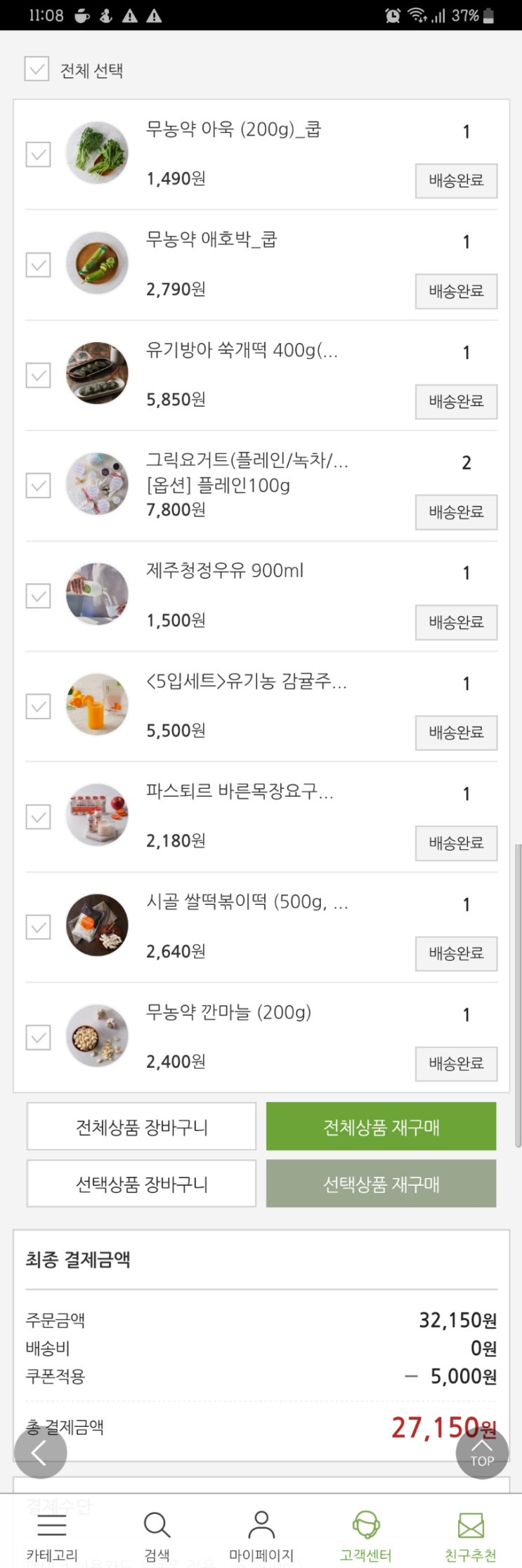This screenshot has width=522, height=1568.
Task: Jump to top with TOP button
Action: 482,1453
